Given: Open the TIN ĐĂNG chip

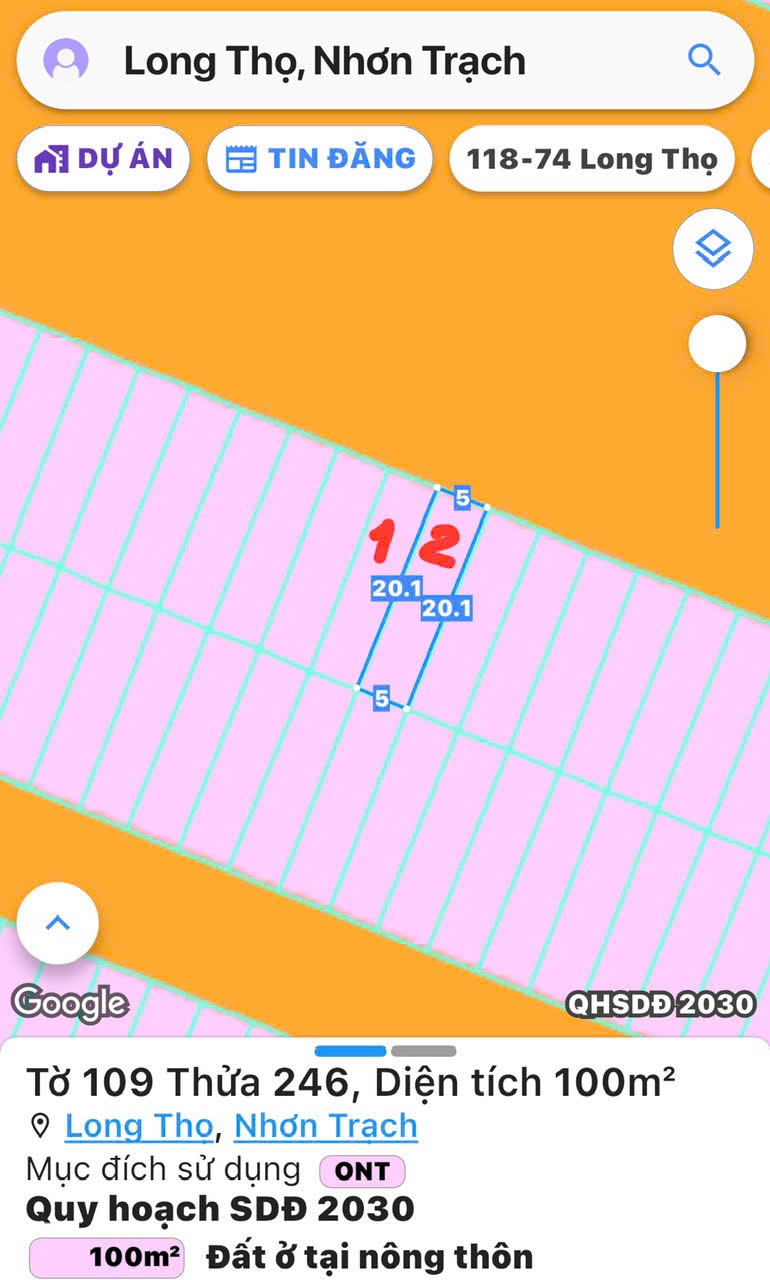Looking at the screenshot, I should 320,158.
